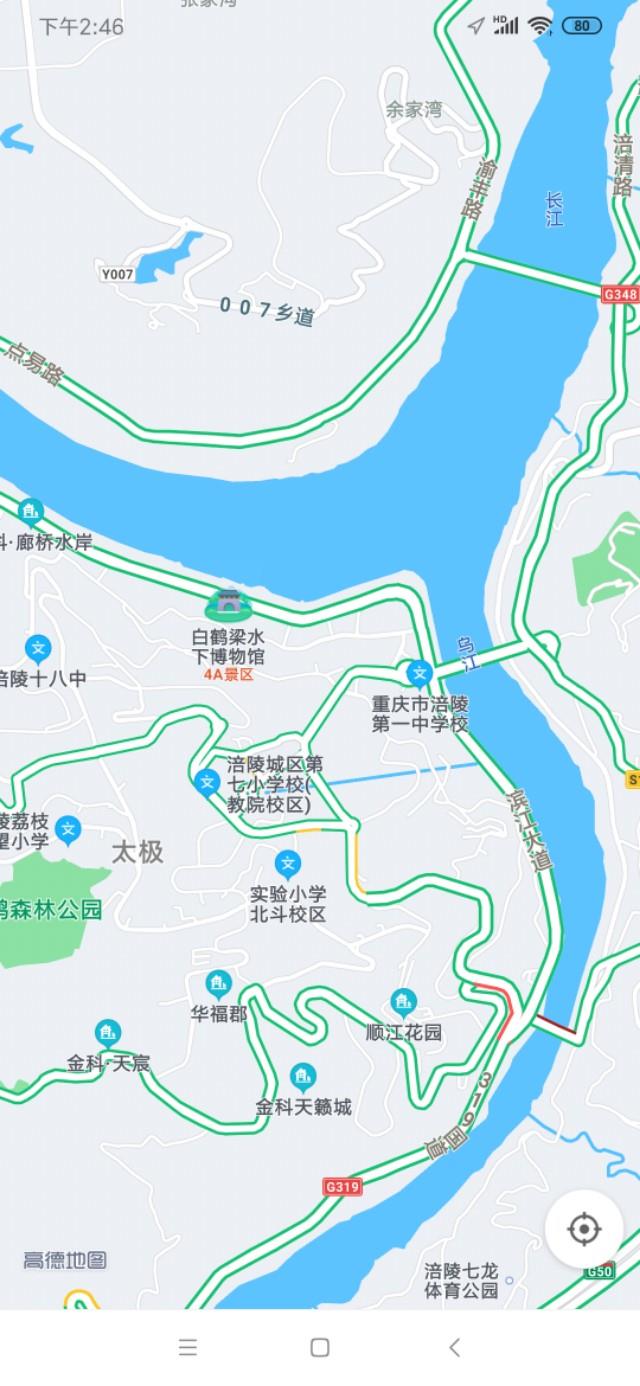Image resolution: width=640 pixels, height=1386 pixels.
Task: Go back with system back button
Action: click(453, 1347)
